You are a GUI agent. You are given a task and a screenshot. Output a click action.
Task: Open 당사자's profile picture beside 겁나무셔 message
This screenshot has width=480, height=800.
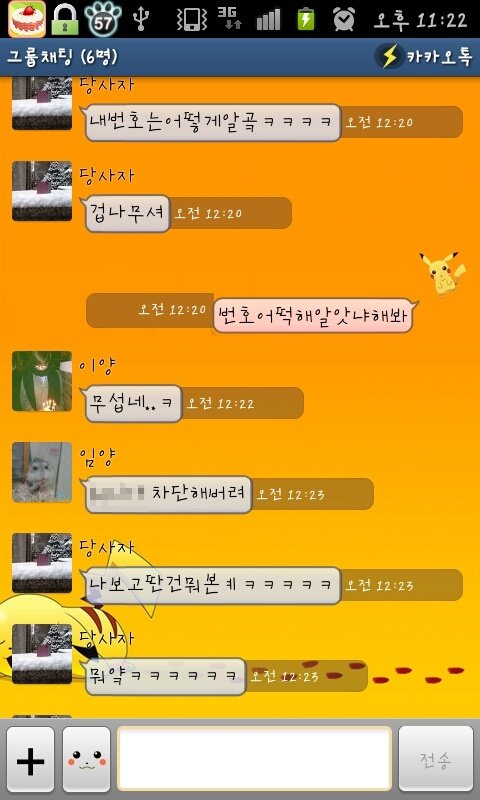42,191
